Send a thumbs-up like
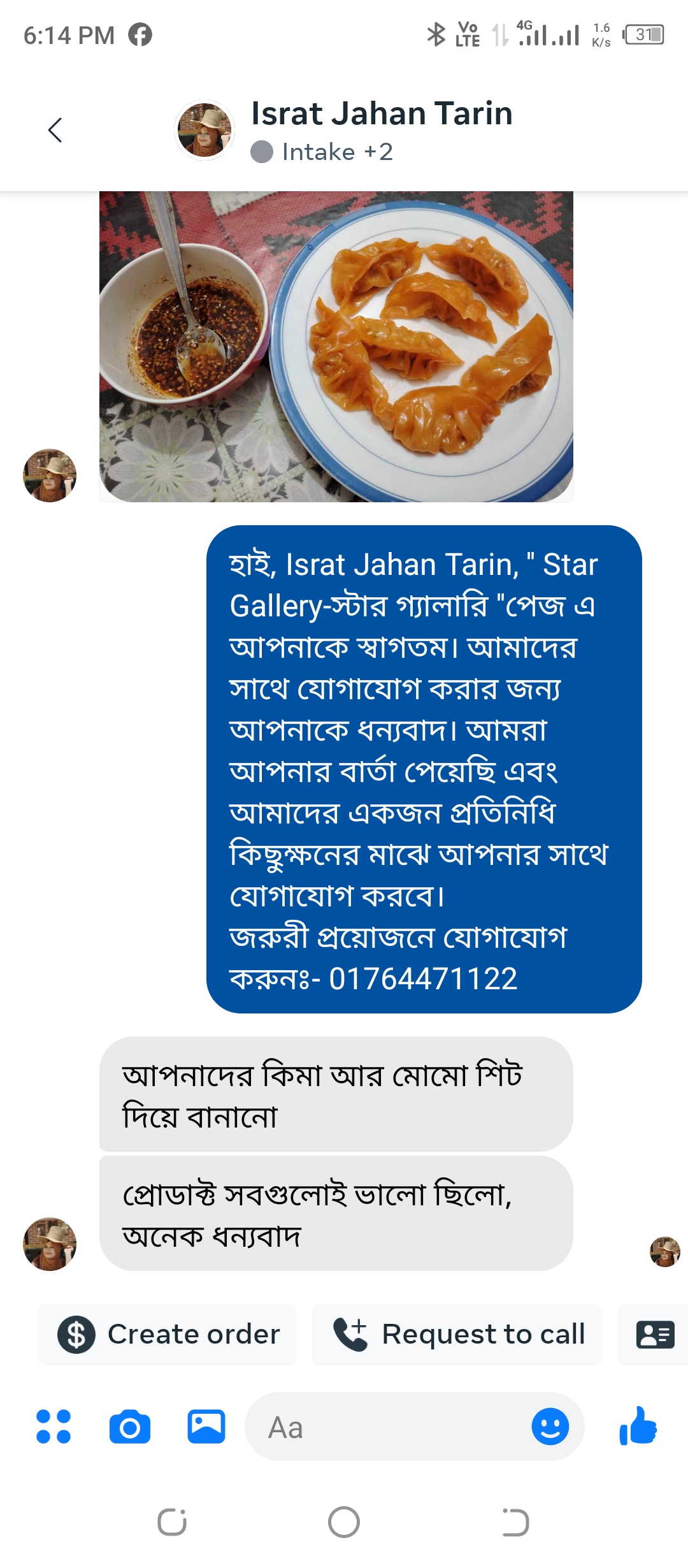Image resolution: width=688 pixels, height=1568 pixels. pos(638,1426)
